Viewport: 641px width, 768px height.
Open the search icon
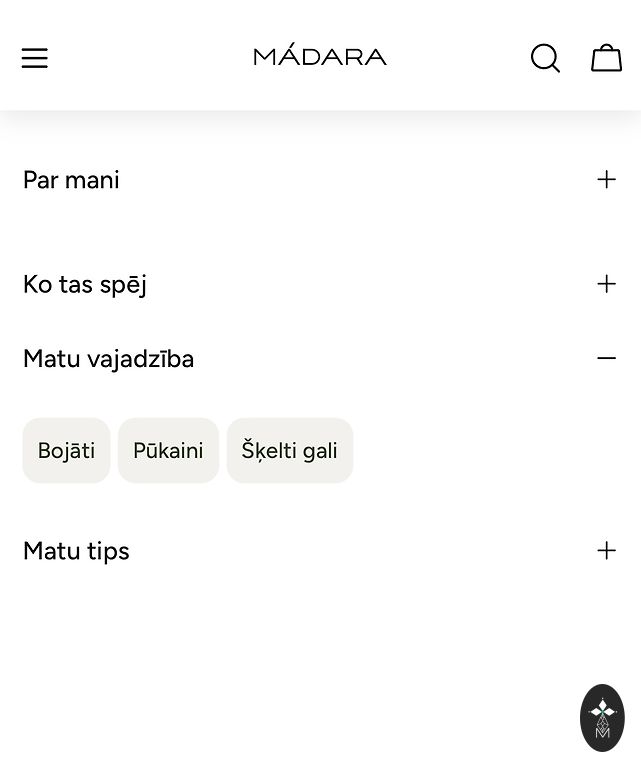pos(545,58)
